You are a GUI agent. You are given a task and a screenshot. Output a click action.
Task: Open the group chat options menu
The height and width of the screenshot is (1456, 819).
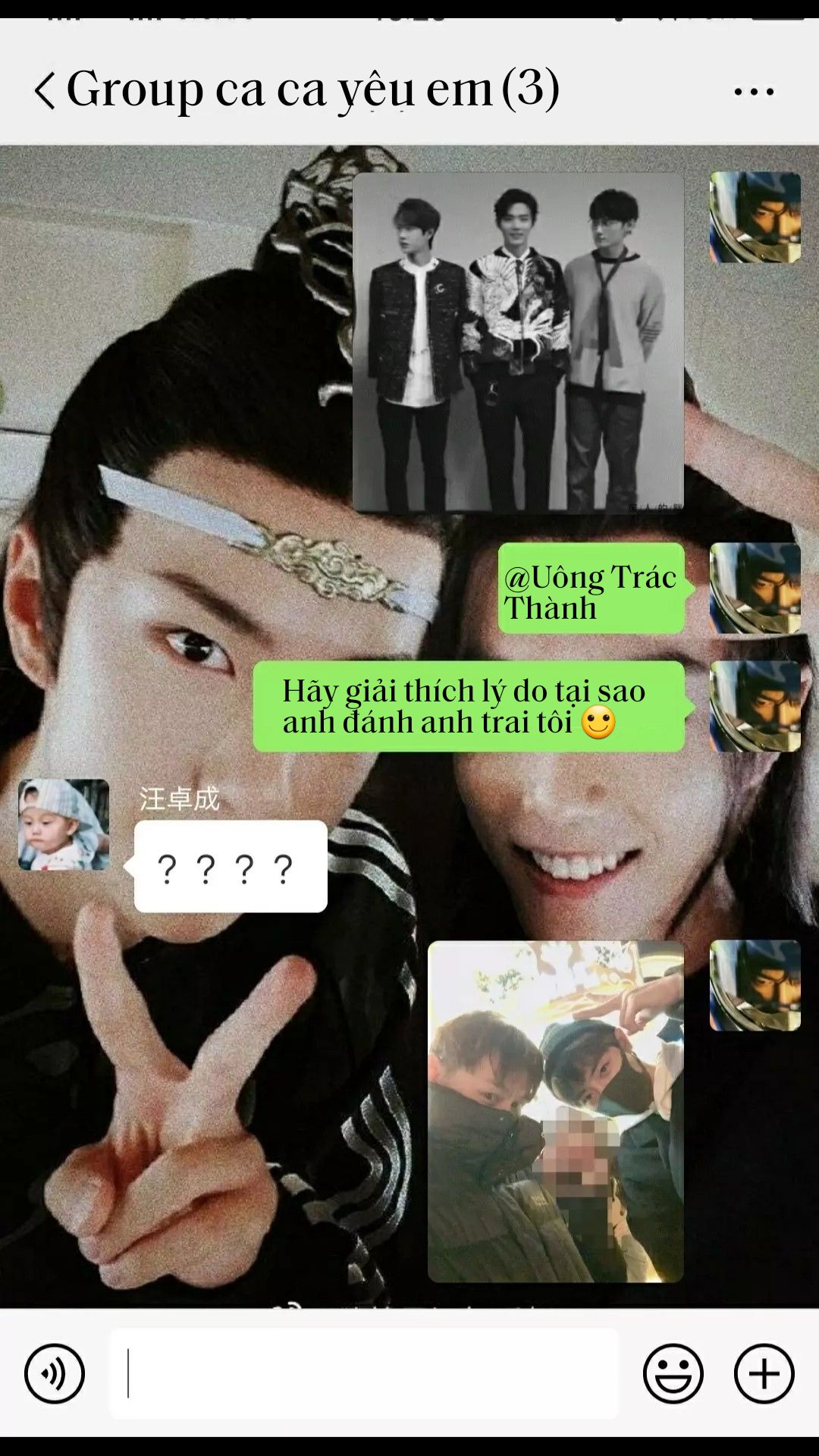coord(754,92)
